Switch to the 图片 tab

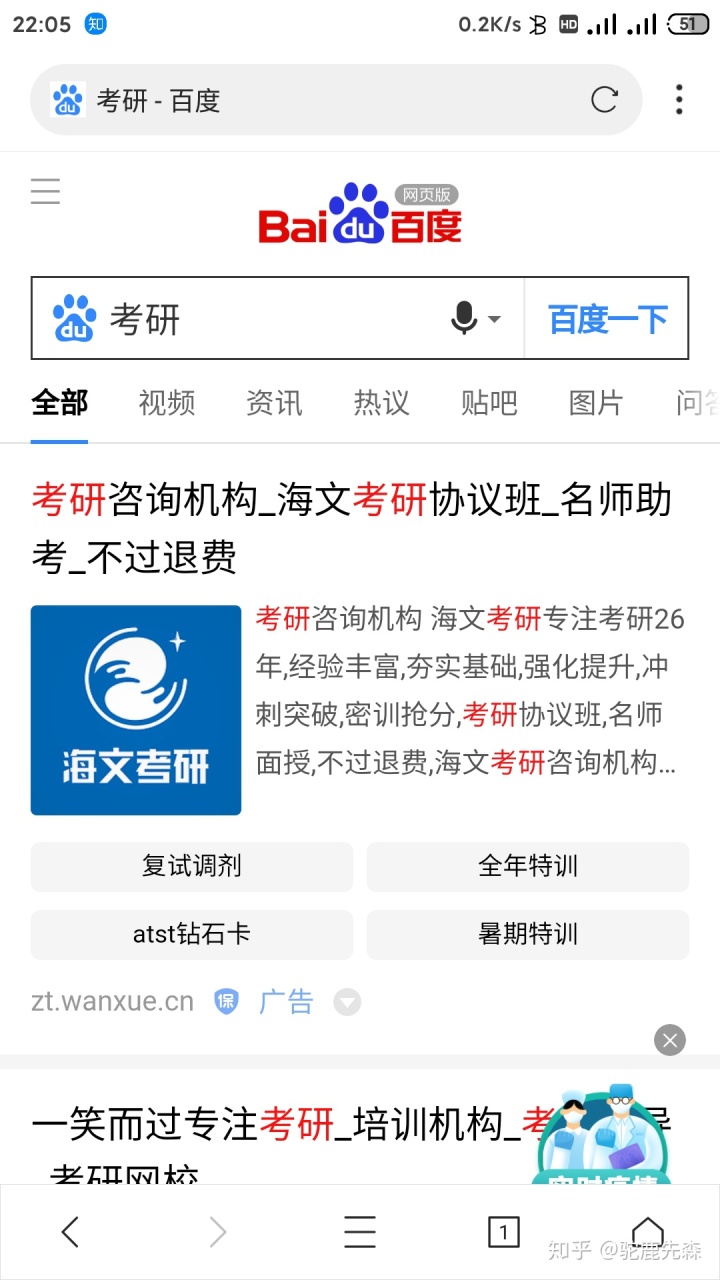596,403
